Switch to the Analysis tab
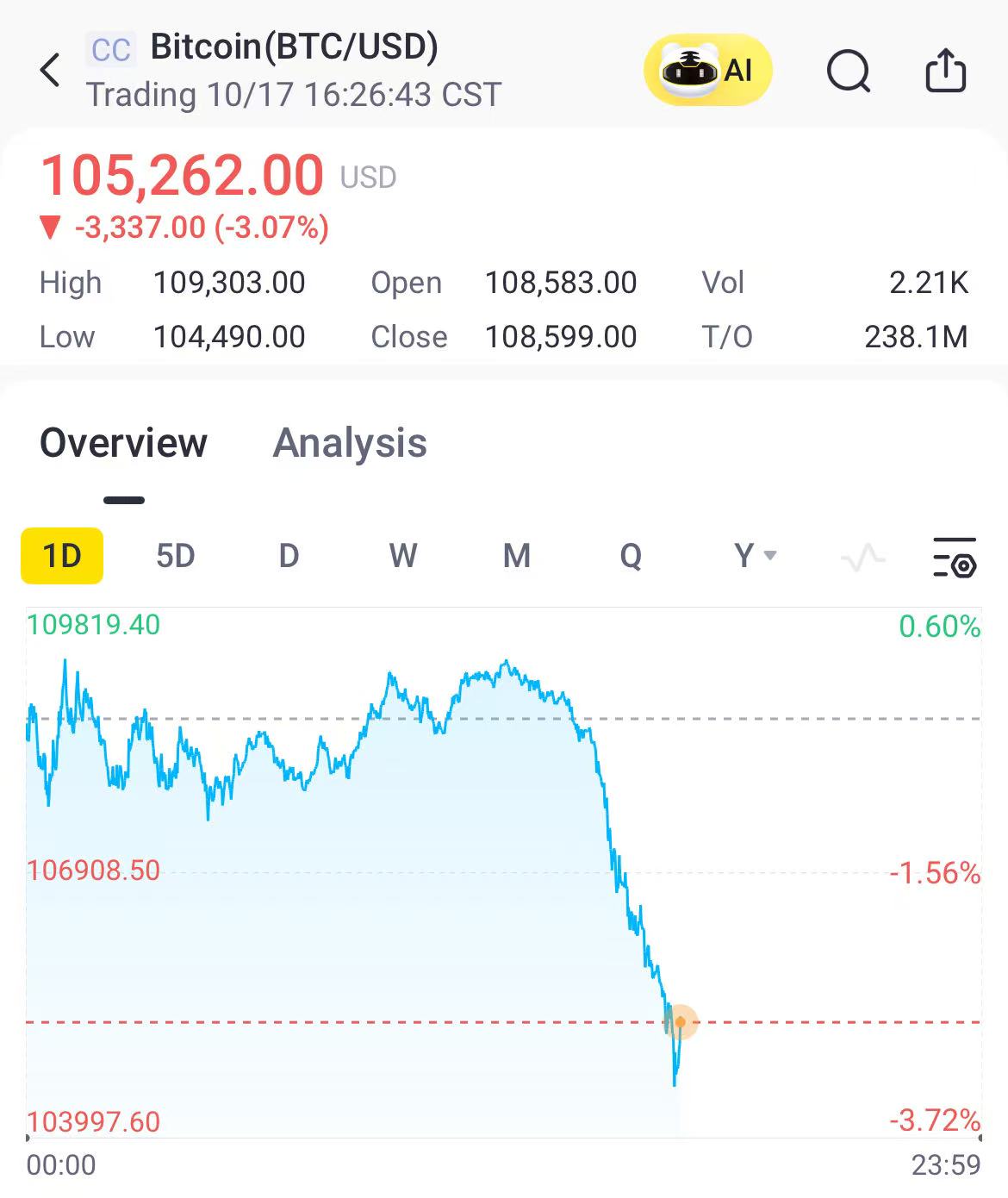The width and height of the screenshot is (1008, 1198). point(350,443)
